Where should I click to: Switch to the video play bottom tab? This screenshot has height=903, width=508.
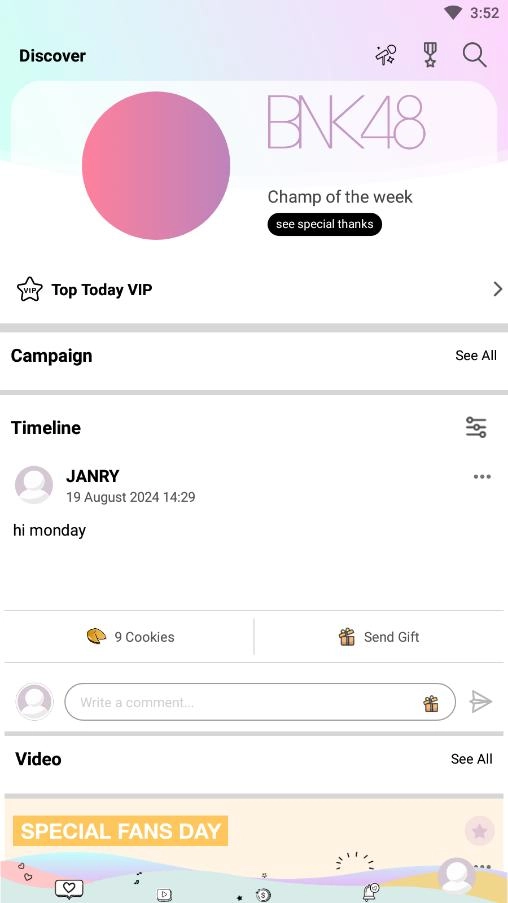click(164, 894)
